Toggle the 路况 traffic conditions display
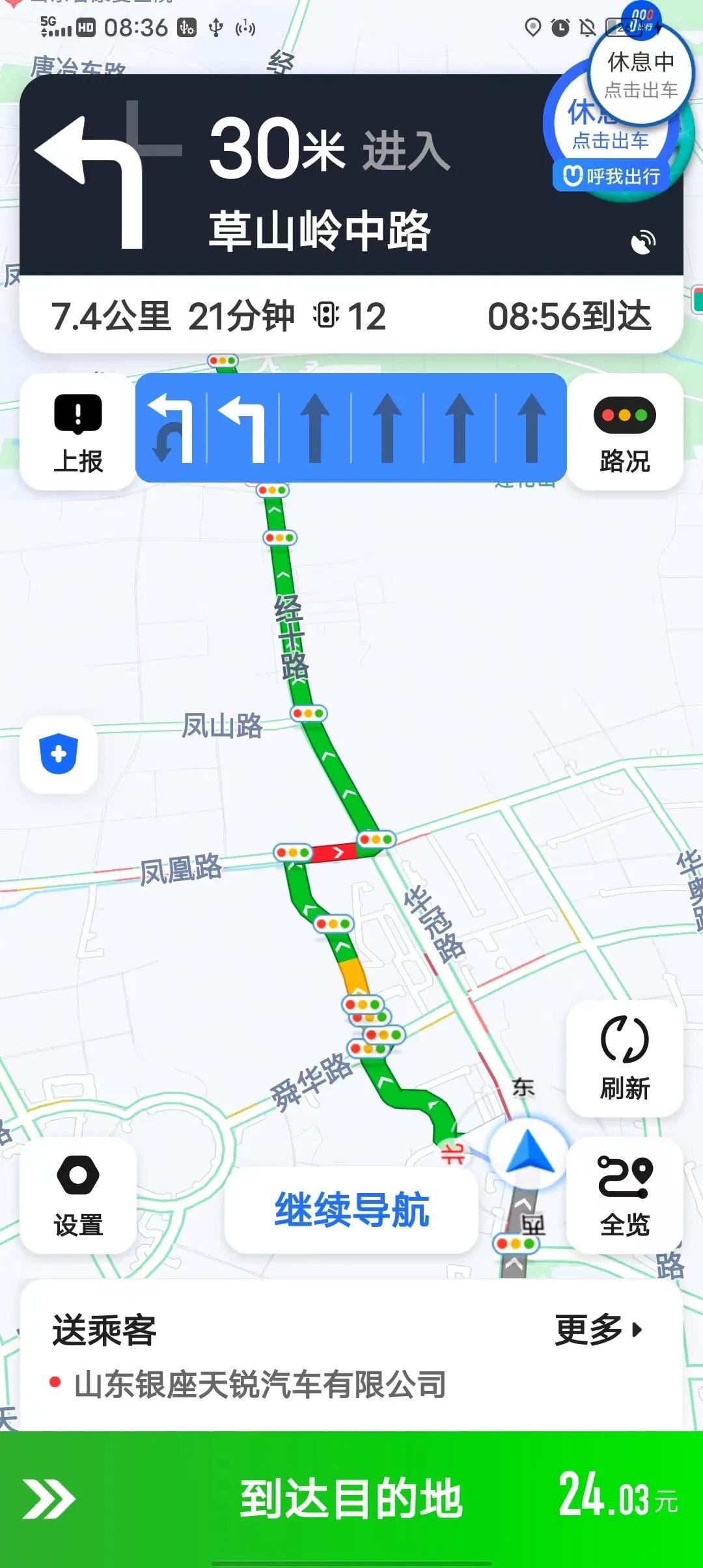Screen dimensions: 703x1568 tap(626, 413)
